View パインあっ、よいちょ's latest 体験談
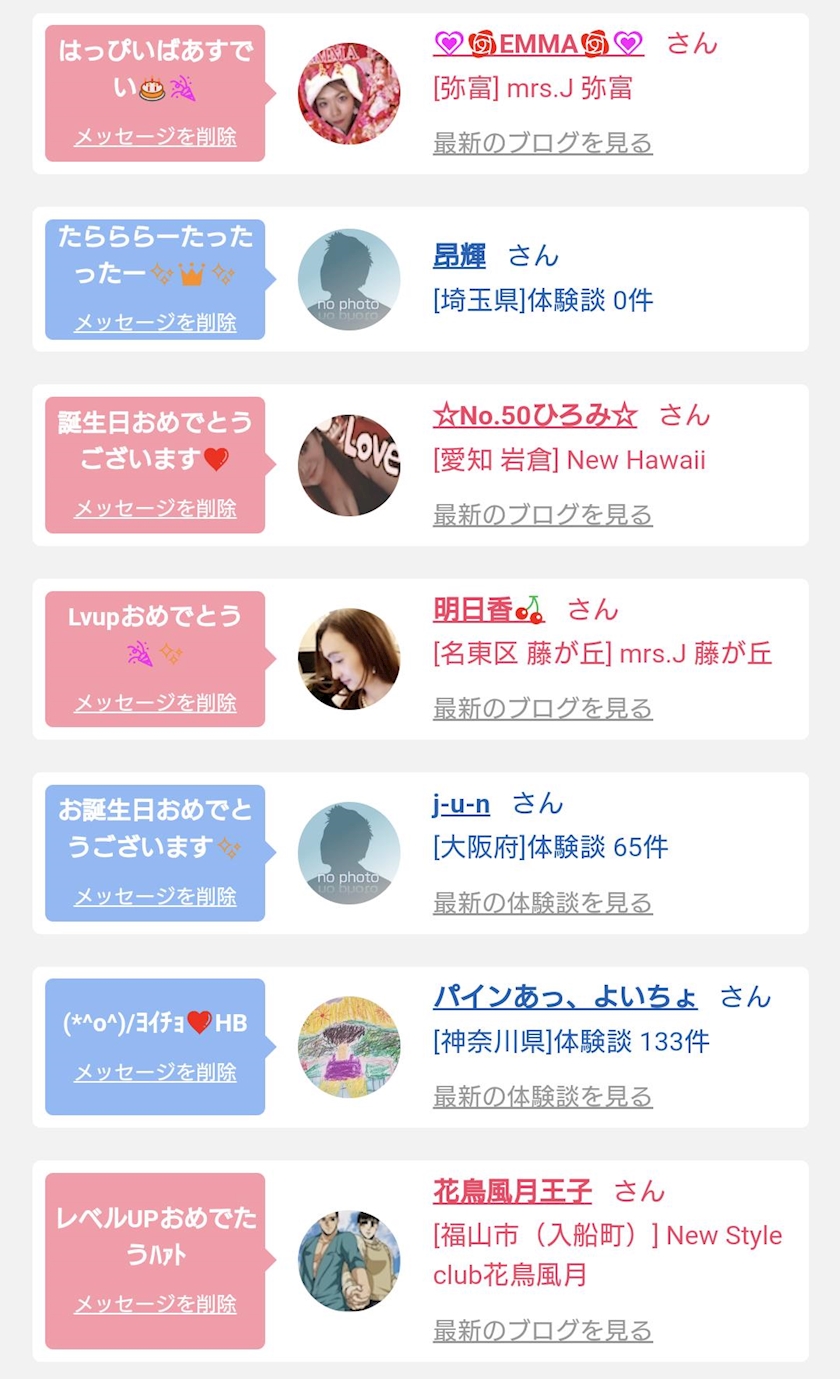 [x=542, y=1096]
